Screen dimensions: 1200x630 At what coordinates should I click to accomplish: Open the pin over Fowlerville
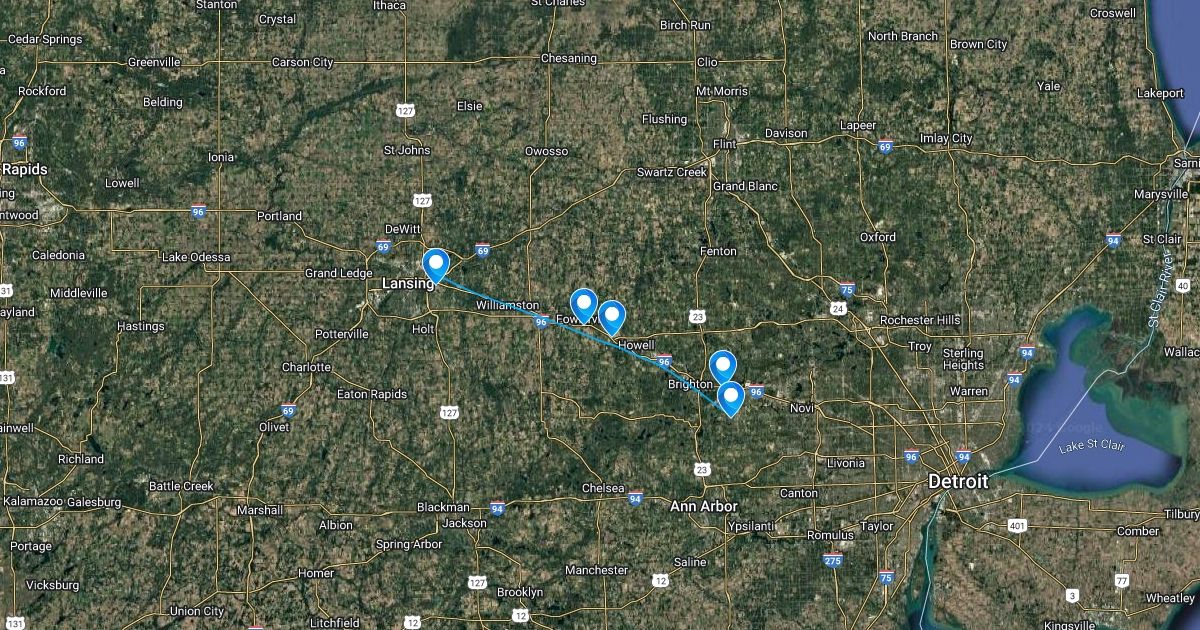click(584, 303)
